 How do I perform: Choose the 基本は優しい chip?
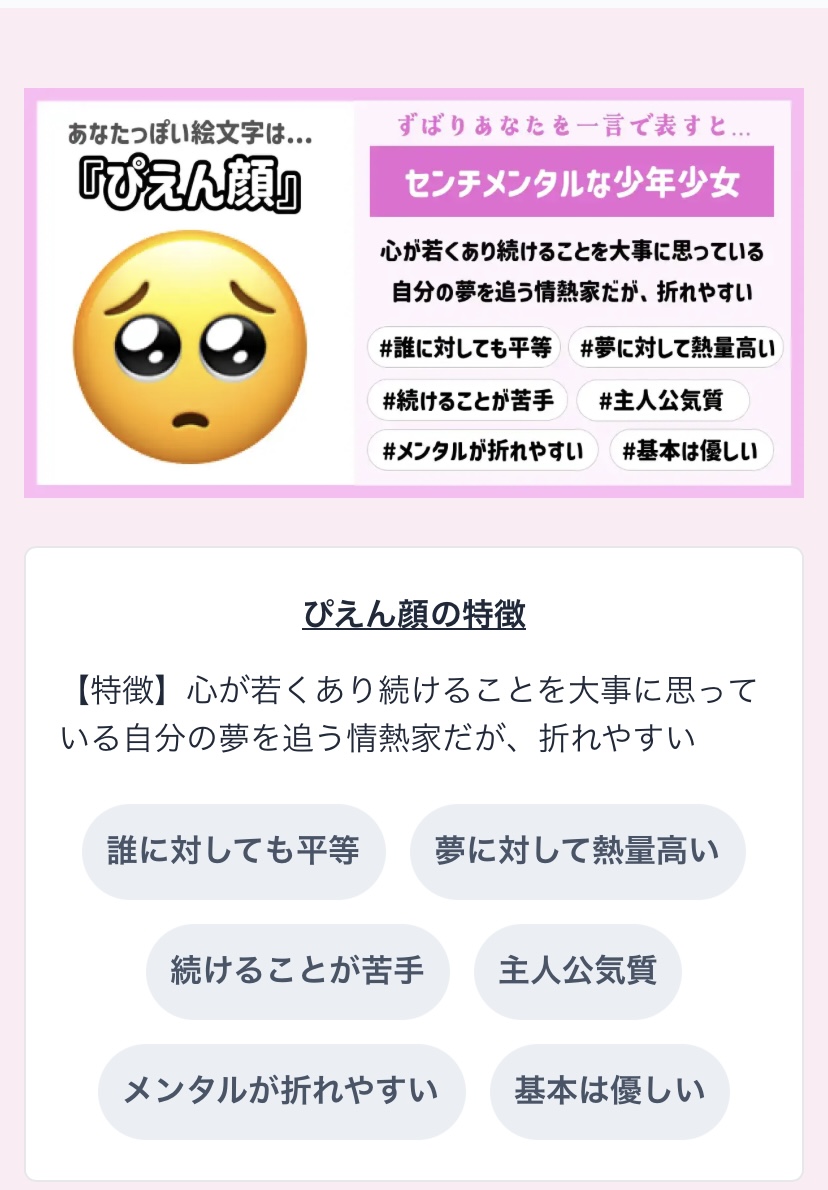609,1091
